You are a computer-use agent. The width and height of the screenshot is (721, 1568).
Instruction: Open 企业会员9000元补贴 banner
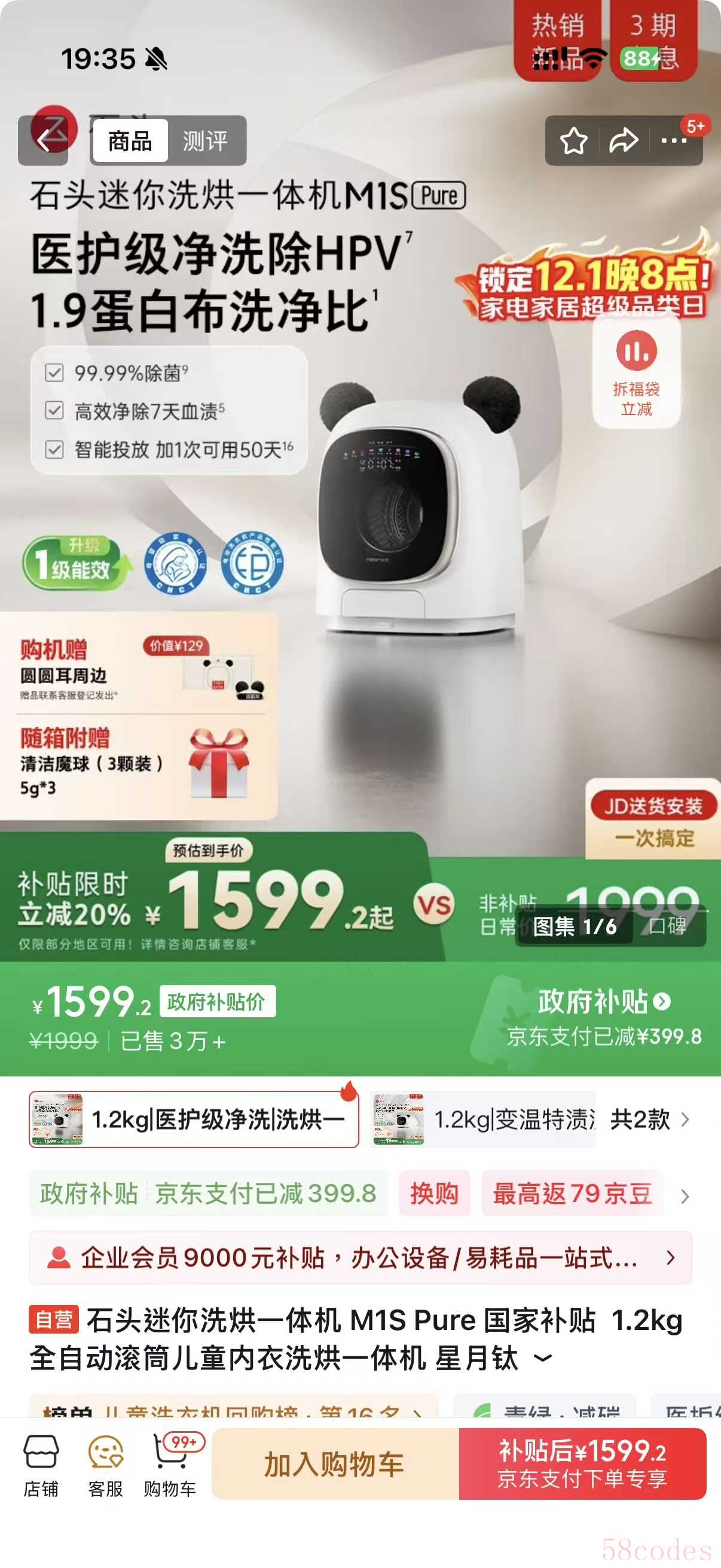(360, 1257)
